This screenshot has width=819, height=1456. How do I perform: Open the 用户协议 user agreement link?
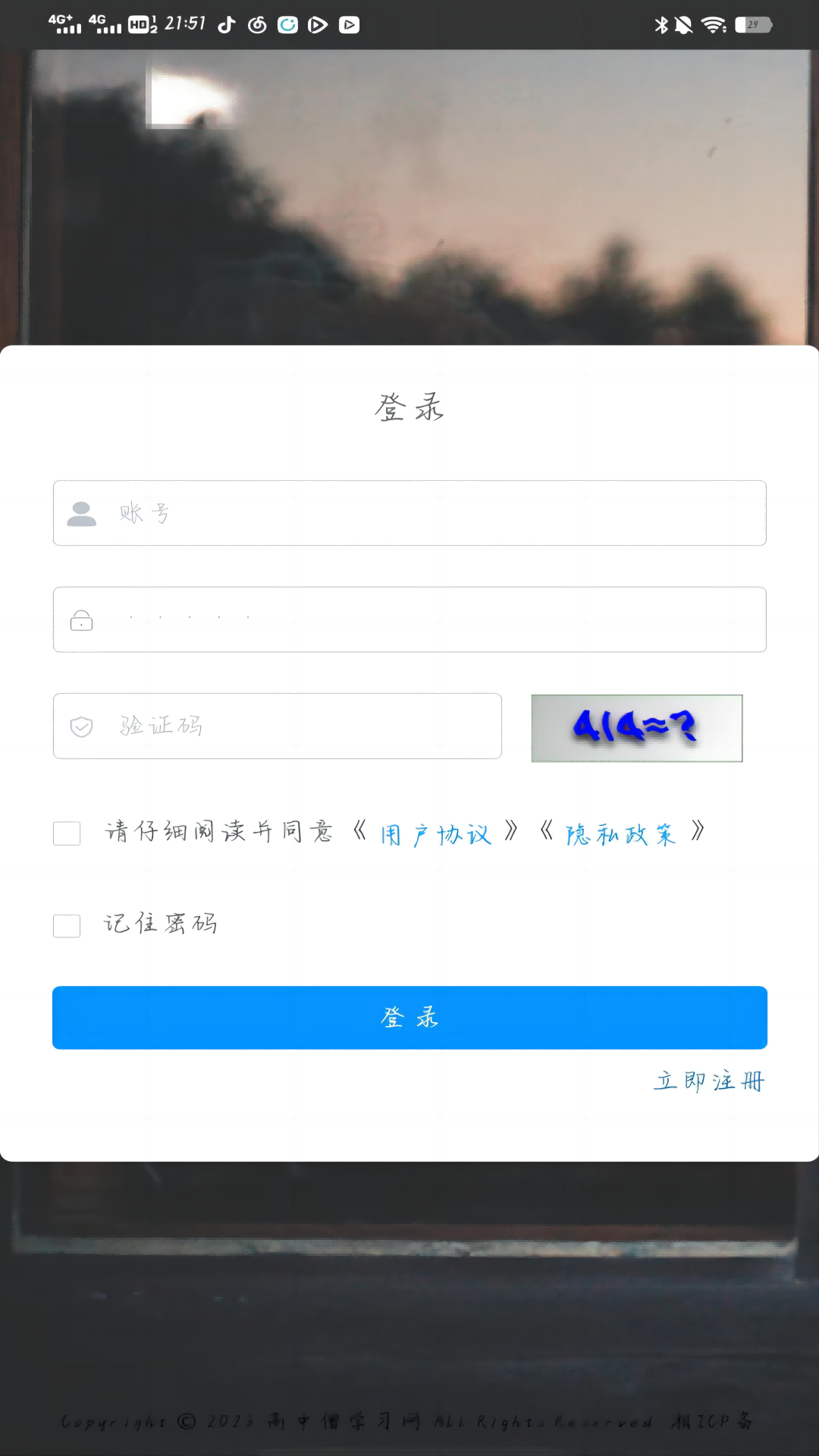click(x=438, y=833)
